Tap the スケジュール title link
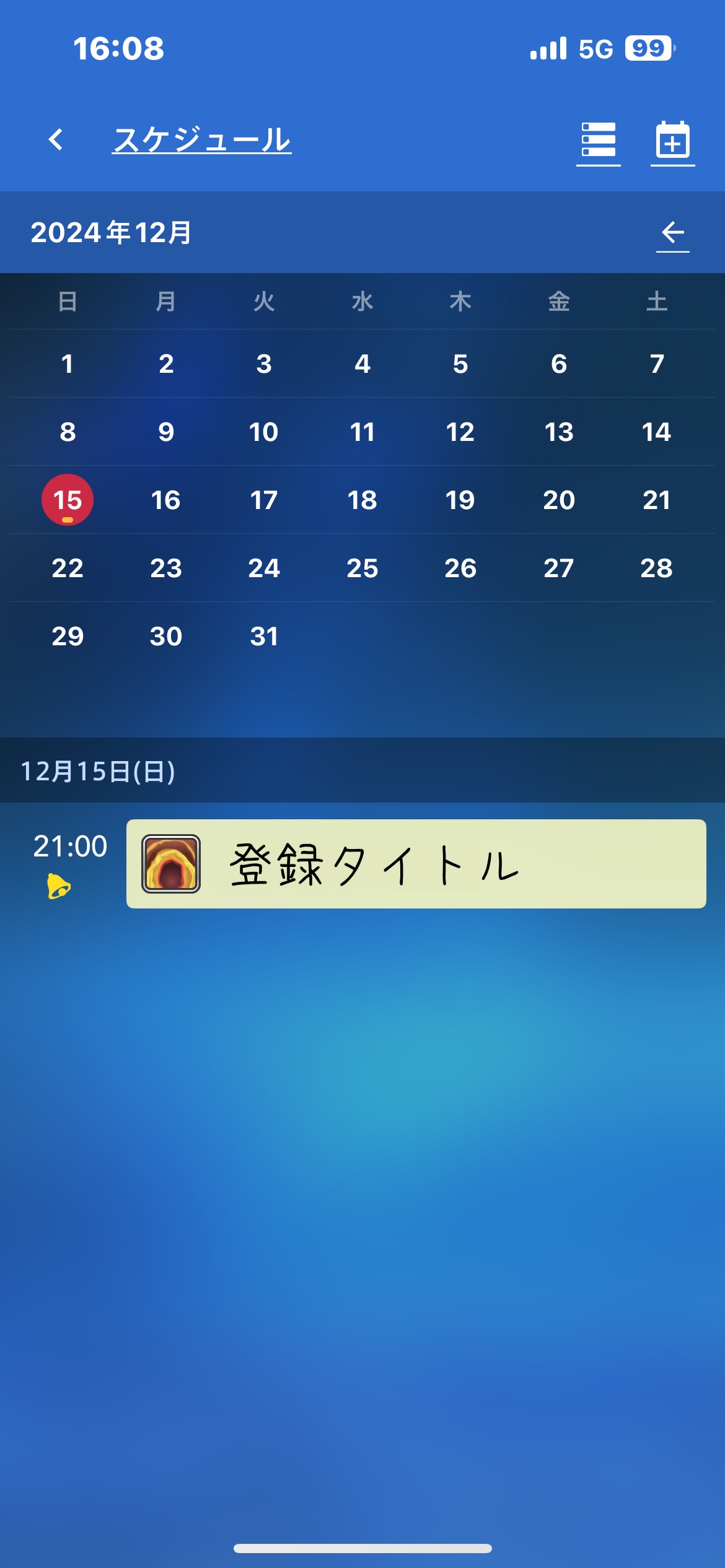This screenshot has width=725, height=1568. click(201, 139)
